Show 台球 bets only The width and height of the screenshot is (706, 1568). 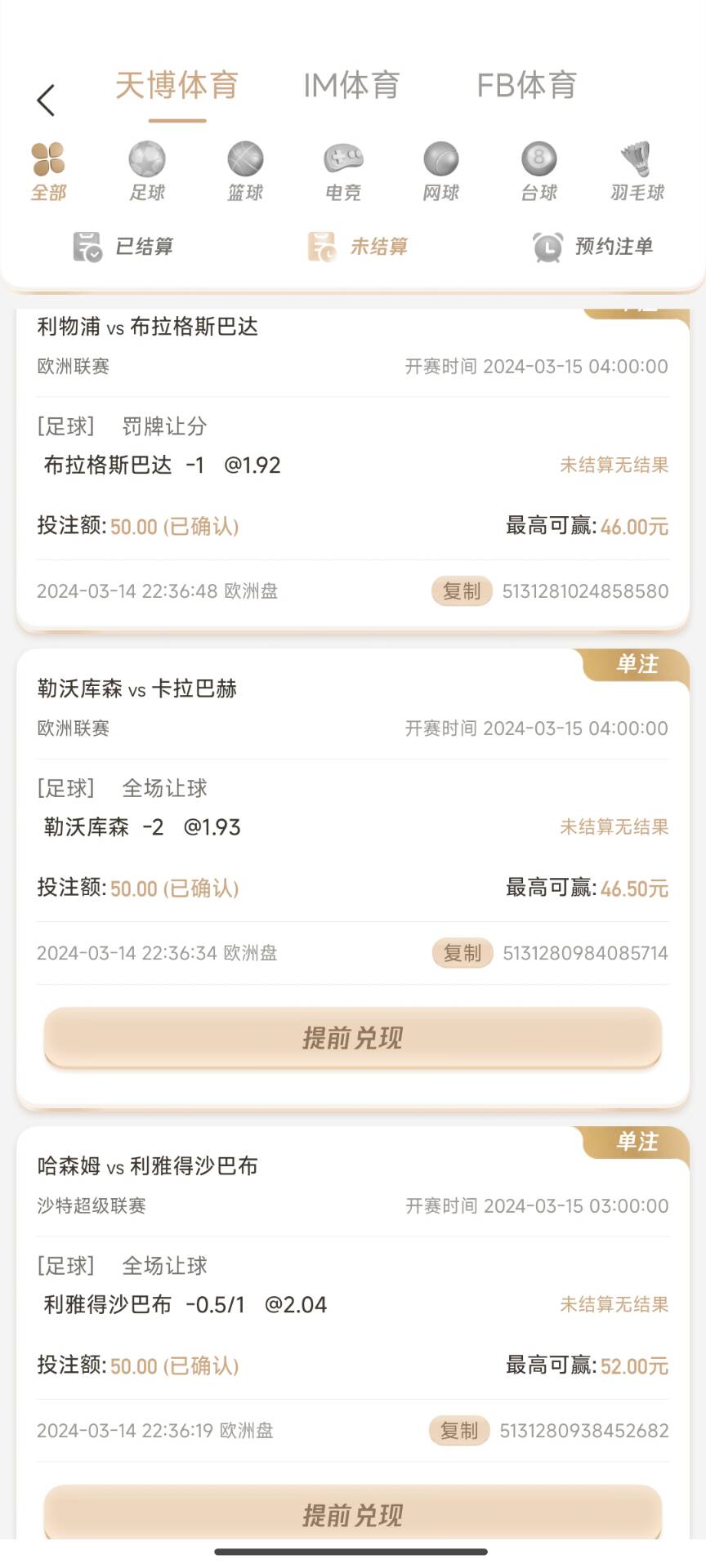coord(539,171)
